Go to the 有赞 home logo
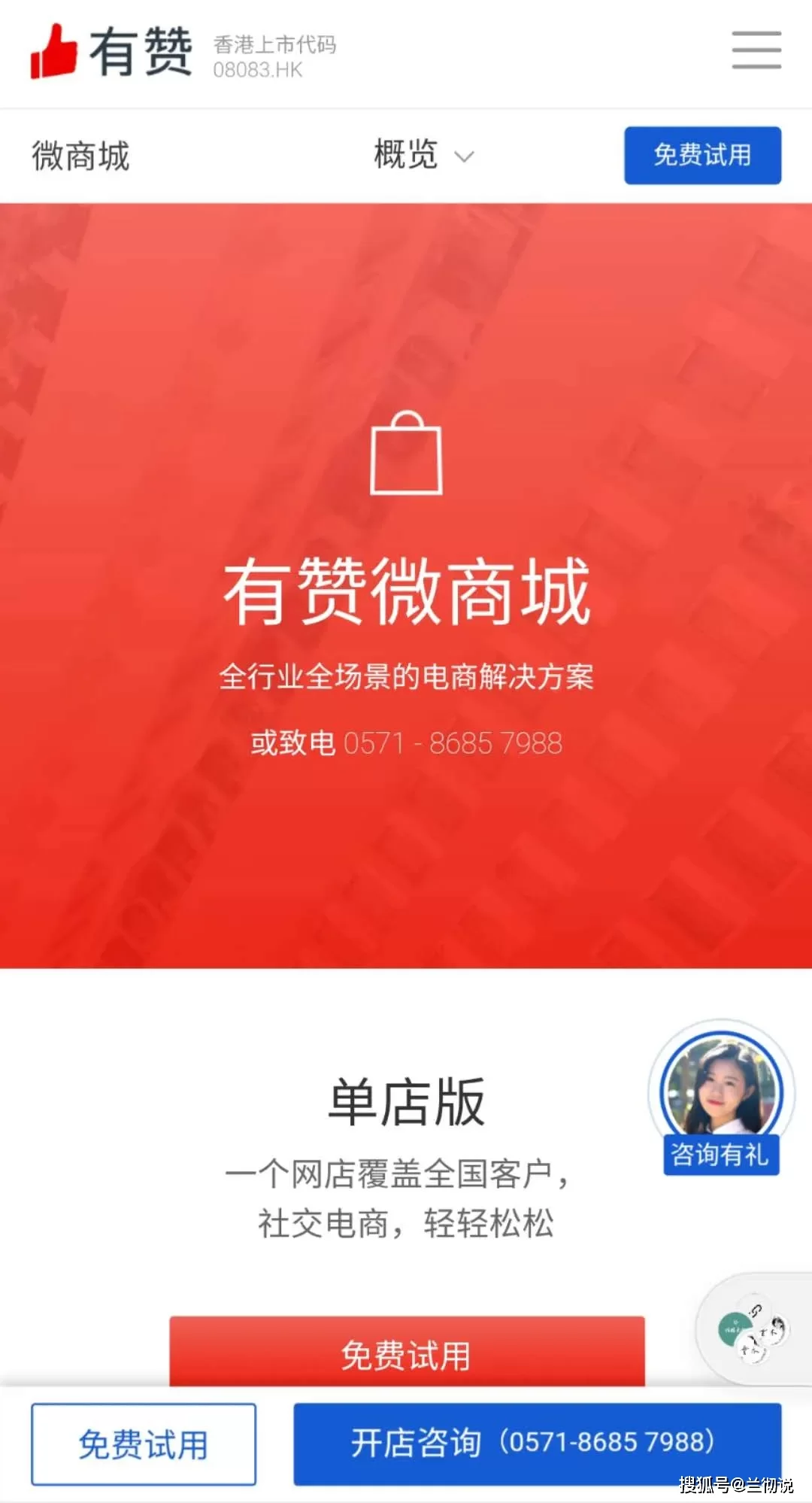Screen dimensions: 812x1503 (111, 51)
